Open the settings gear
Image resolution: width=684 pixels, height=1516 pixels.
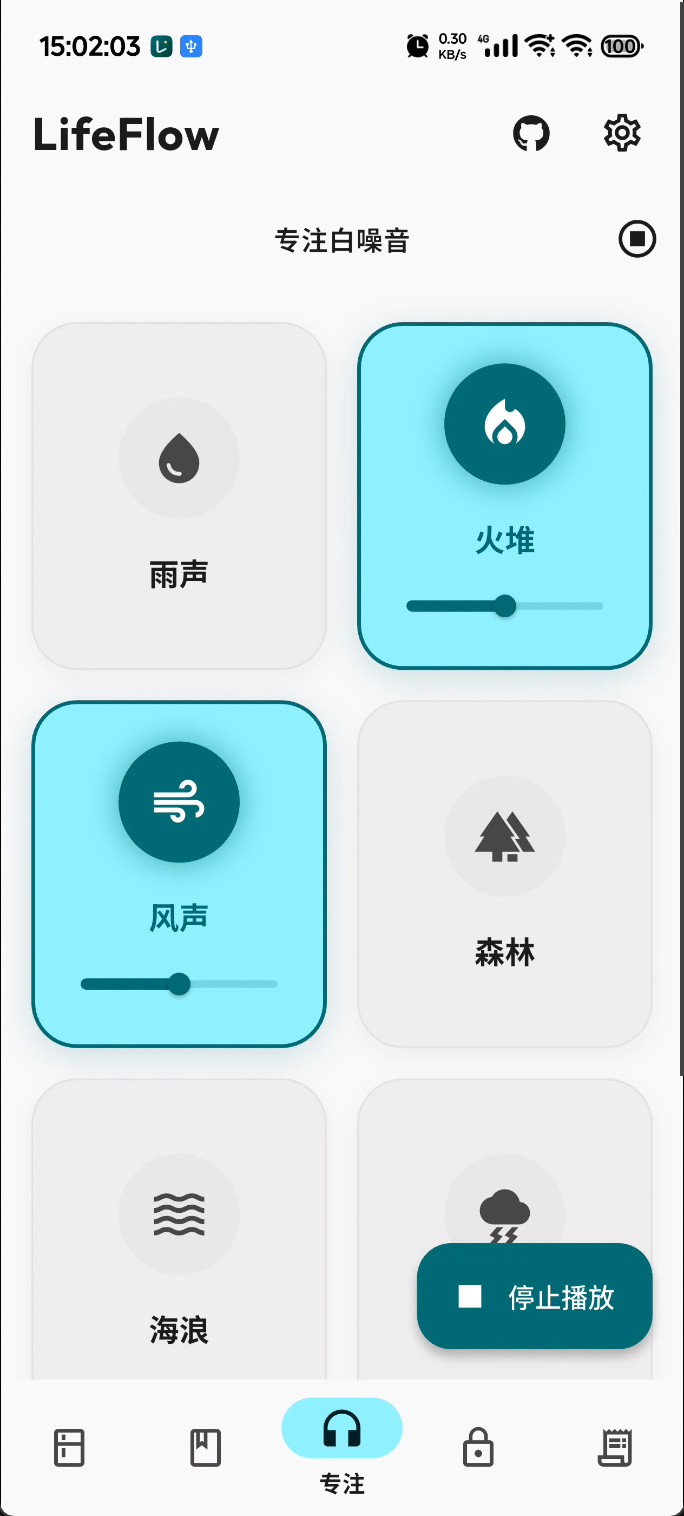click(622, 134)
